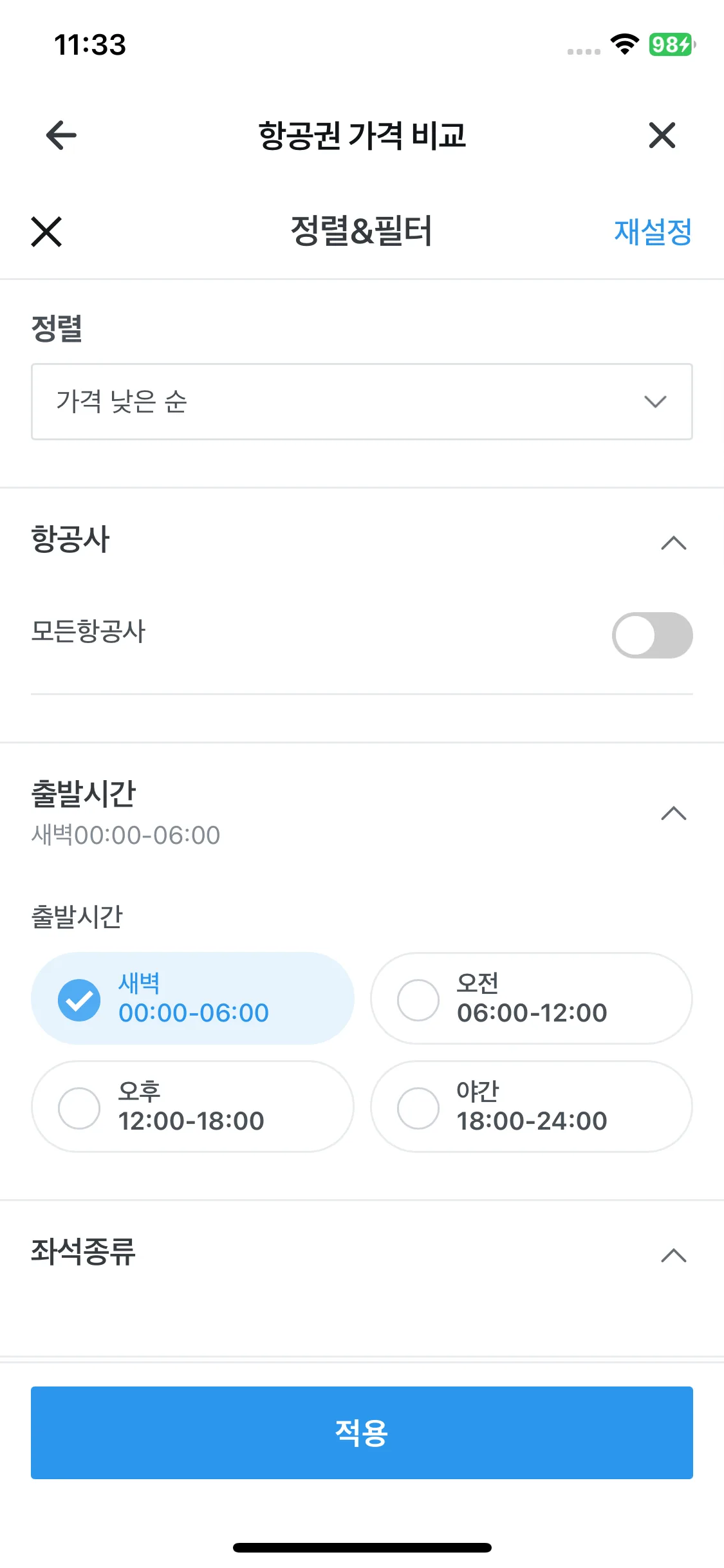The width and height of the screenshot is (724, 1568).
Task: Click the Wi-Fi icon in status bar
Action: pos(622,45)
